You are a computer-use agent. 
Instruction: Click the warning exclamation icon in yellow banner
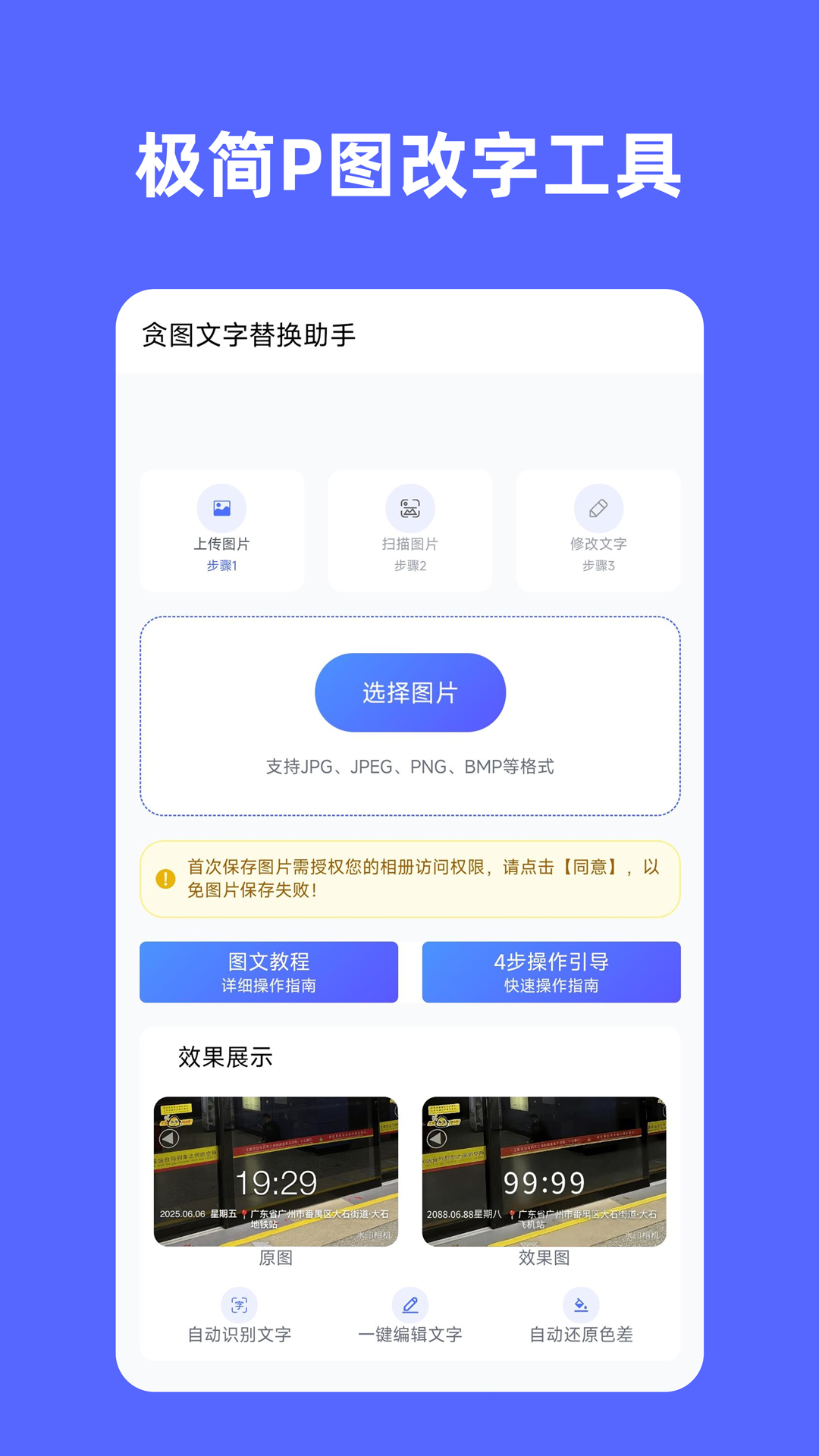[164, 878]
